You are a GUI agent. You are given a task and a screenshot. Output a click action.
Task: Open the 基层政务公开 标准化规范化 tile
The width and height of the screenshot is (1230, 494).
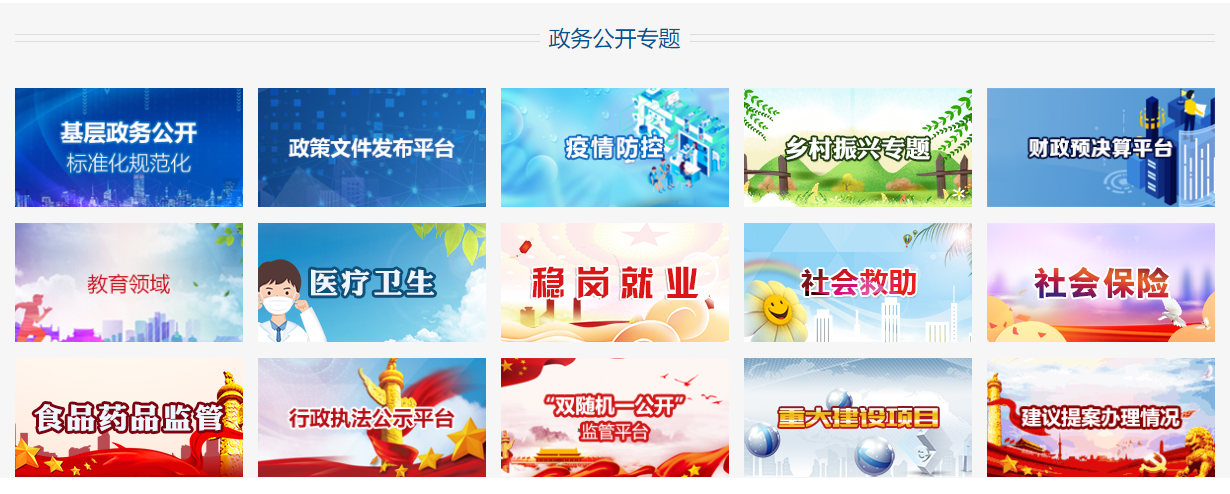[129, 147]
